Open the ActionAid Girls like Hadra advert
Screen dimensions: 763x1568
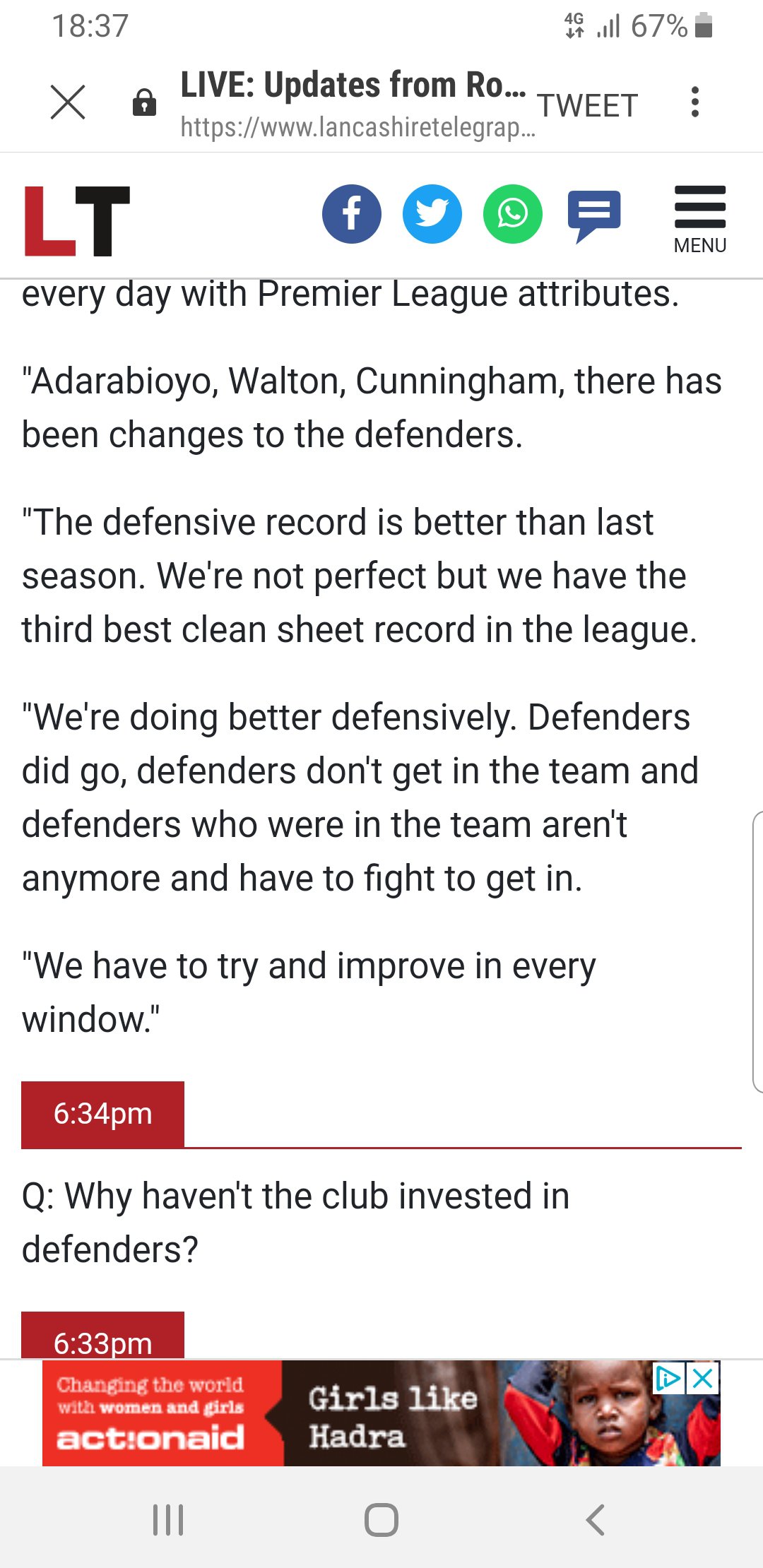[x=381, y=1413]
